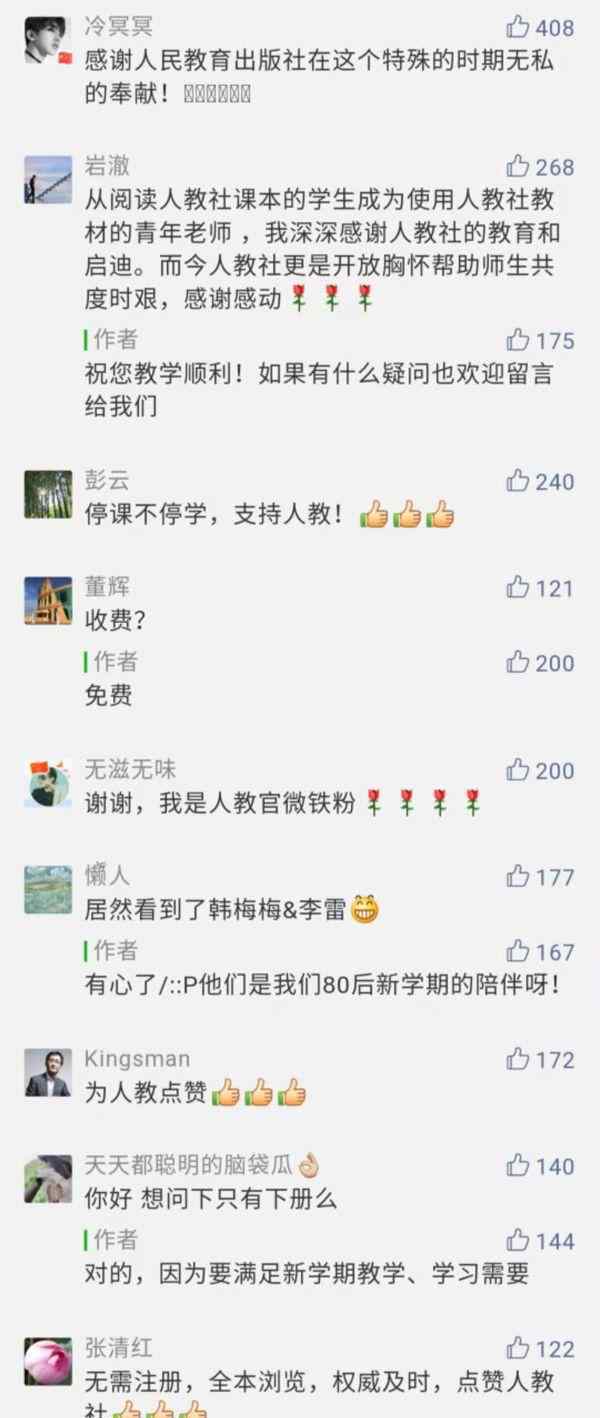Like 冷冥冥's comment
The width and height of the screenshot is (600, 1418).
pos(518,27)
